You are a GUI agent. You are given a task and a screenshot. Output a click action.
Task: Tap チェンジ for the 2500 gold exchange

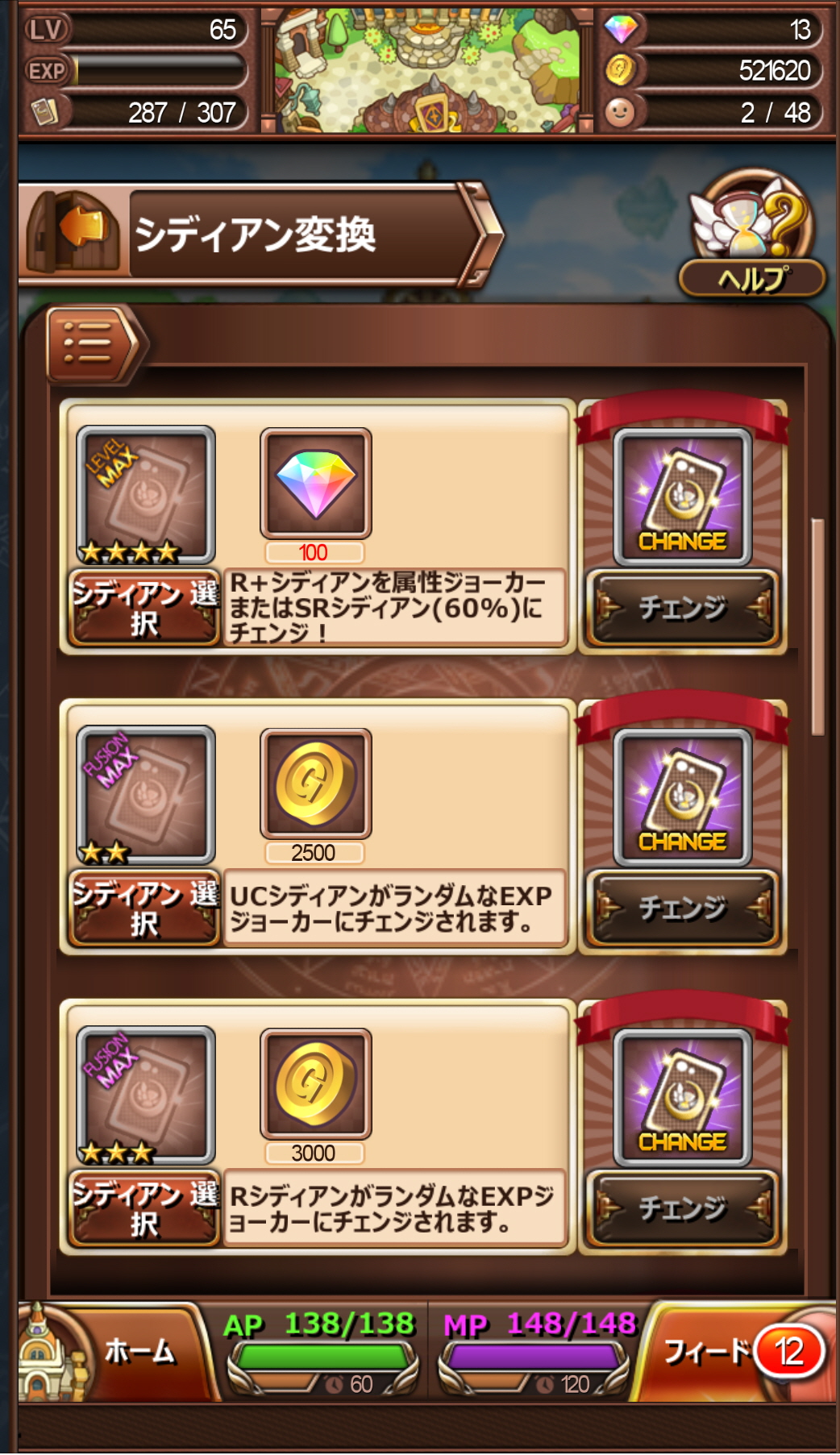point(682,908)
